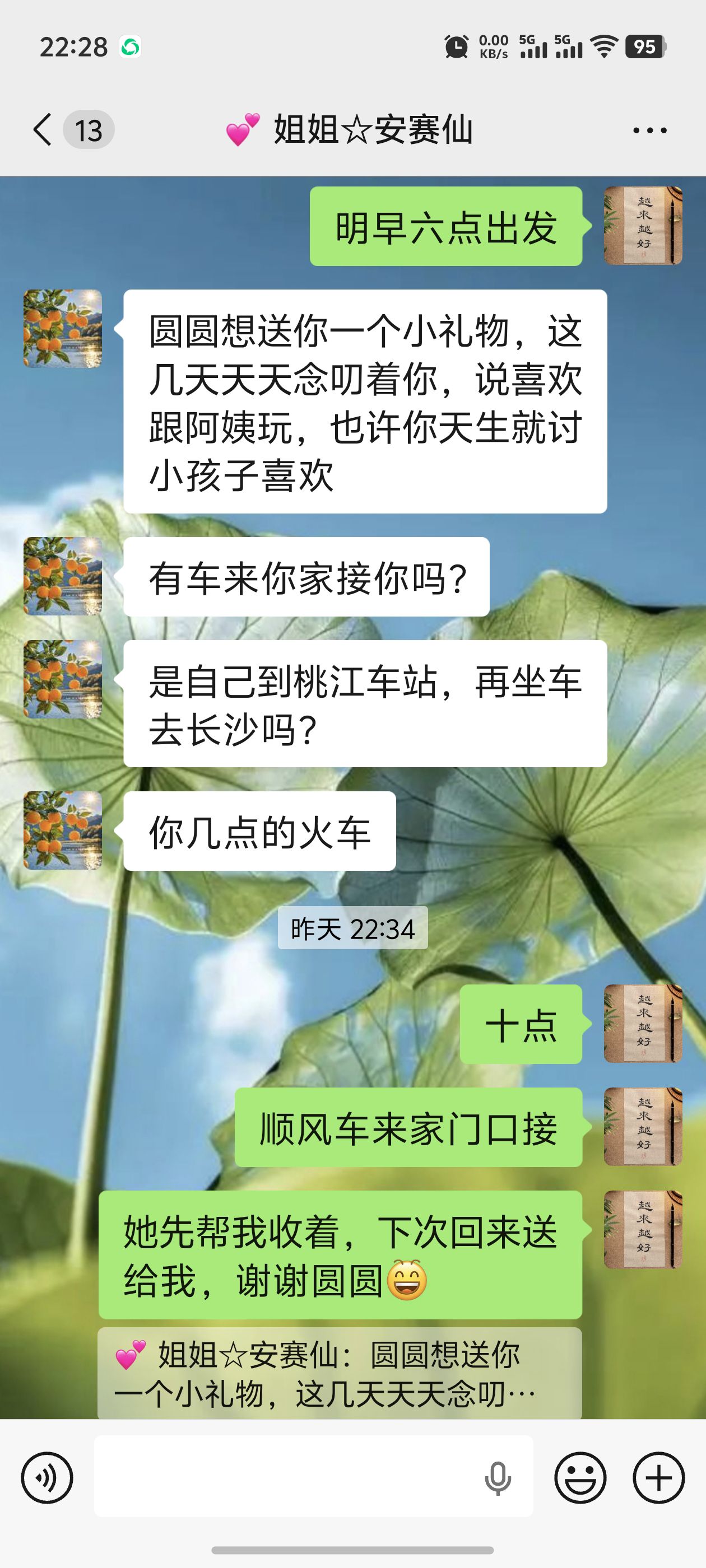
Task: Go back to the chat list
Action: pyautogui.click(x=43, y=130)
